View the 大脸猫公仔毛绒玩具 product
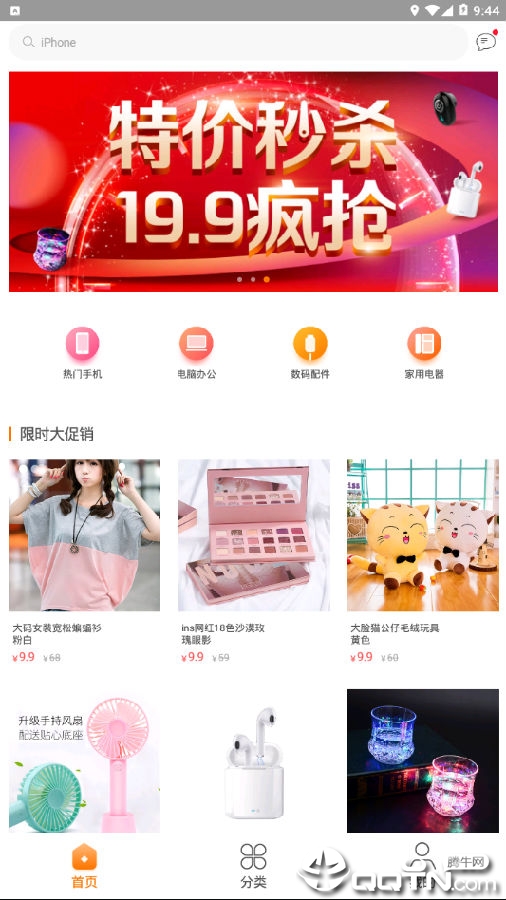Viewport: 506px width, 900px height. pyautogui.click(x=422, y=561)
